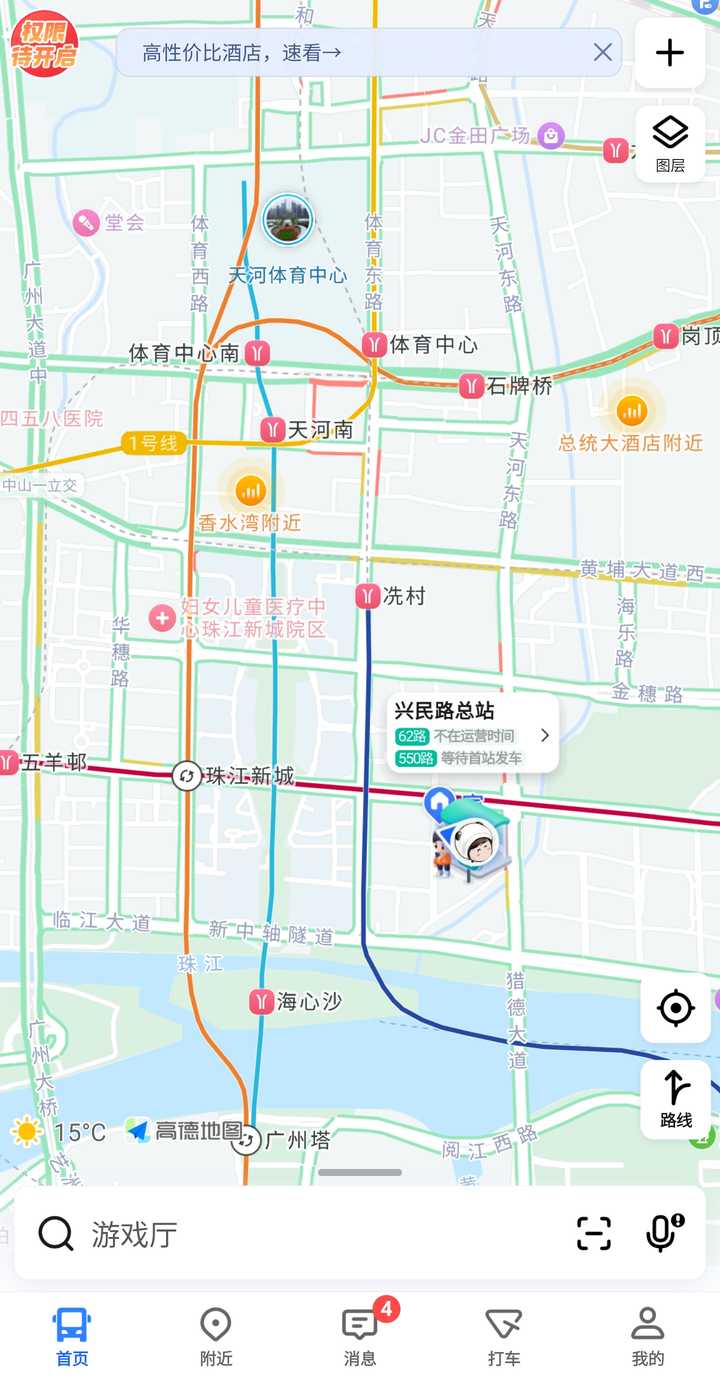
Task: Tap the plus button on the map
Action: [670, 53]
